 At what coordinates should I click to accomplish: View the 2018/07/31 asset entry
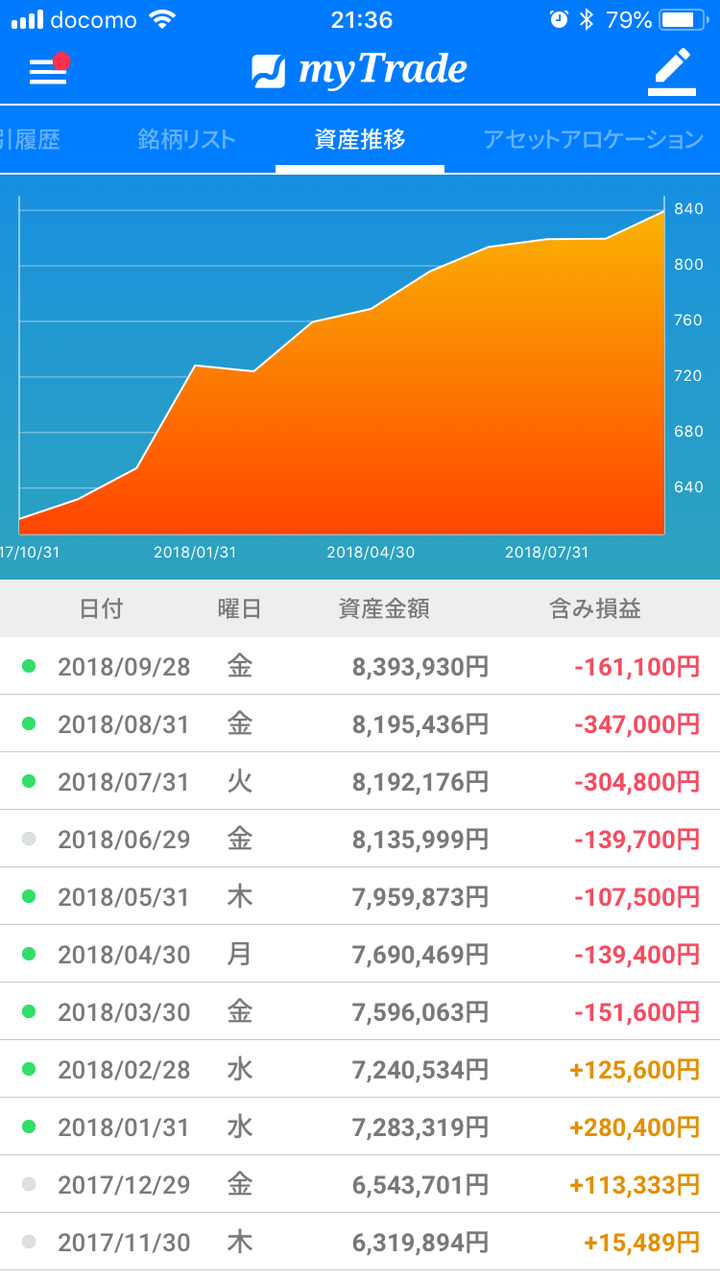pyautogui.click(x=360, y=782)
